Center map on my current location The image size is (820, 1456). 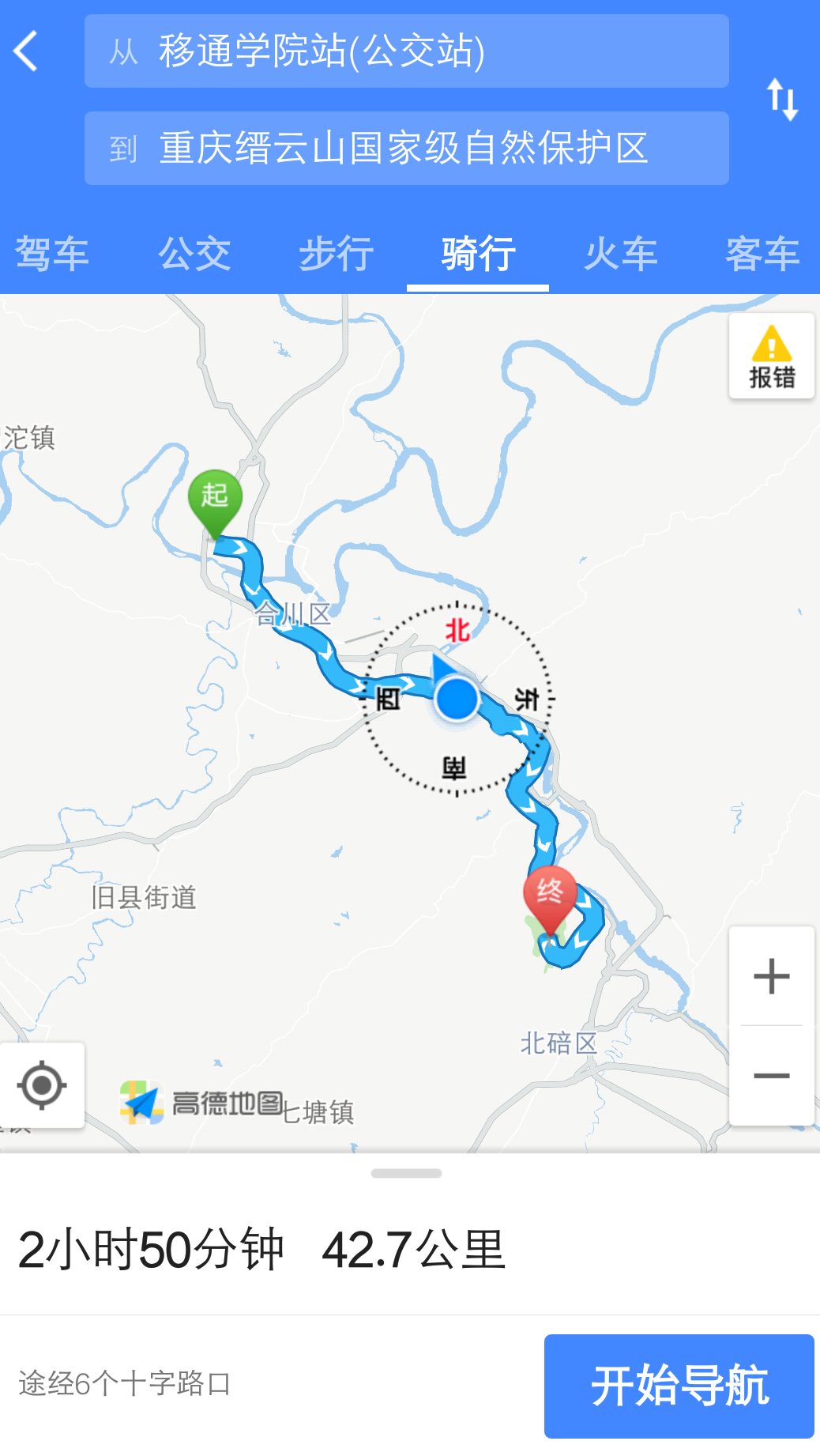pyautogui.click(x=42, y=1085)
